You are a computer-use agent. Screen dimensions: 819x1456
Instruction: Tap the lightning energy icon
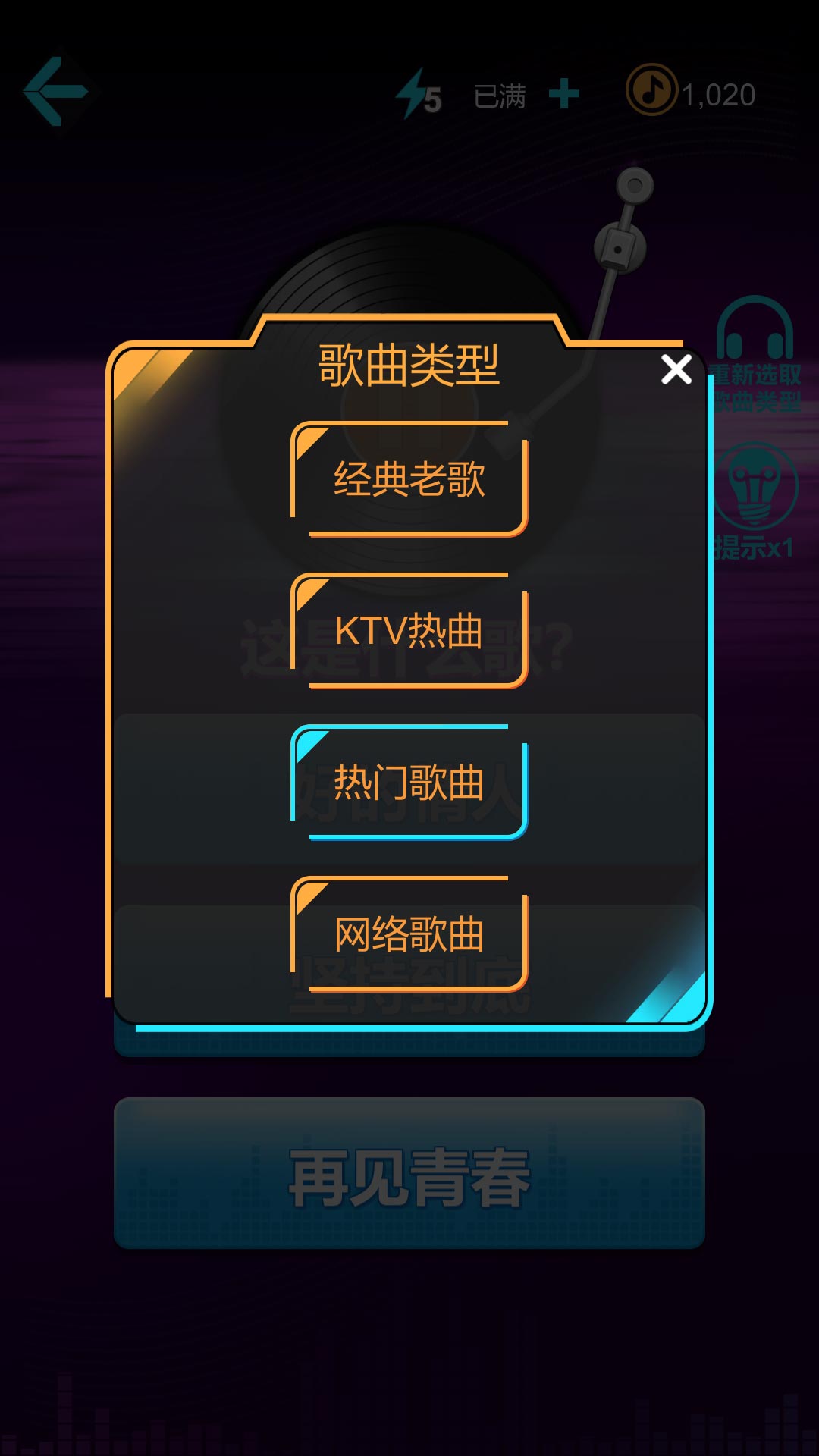click(413, 93)
